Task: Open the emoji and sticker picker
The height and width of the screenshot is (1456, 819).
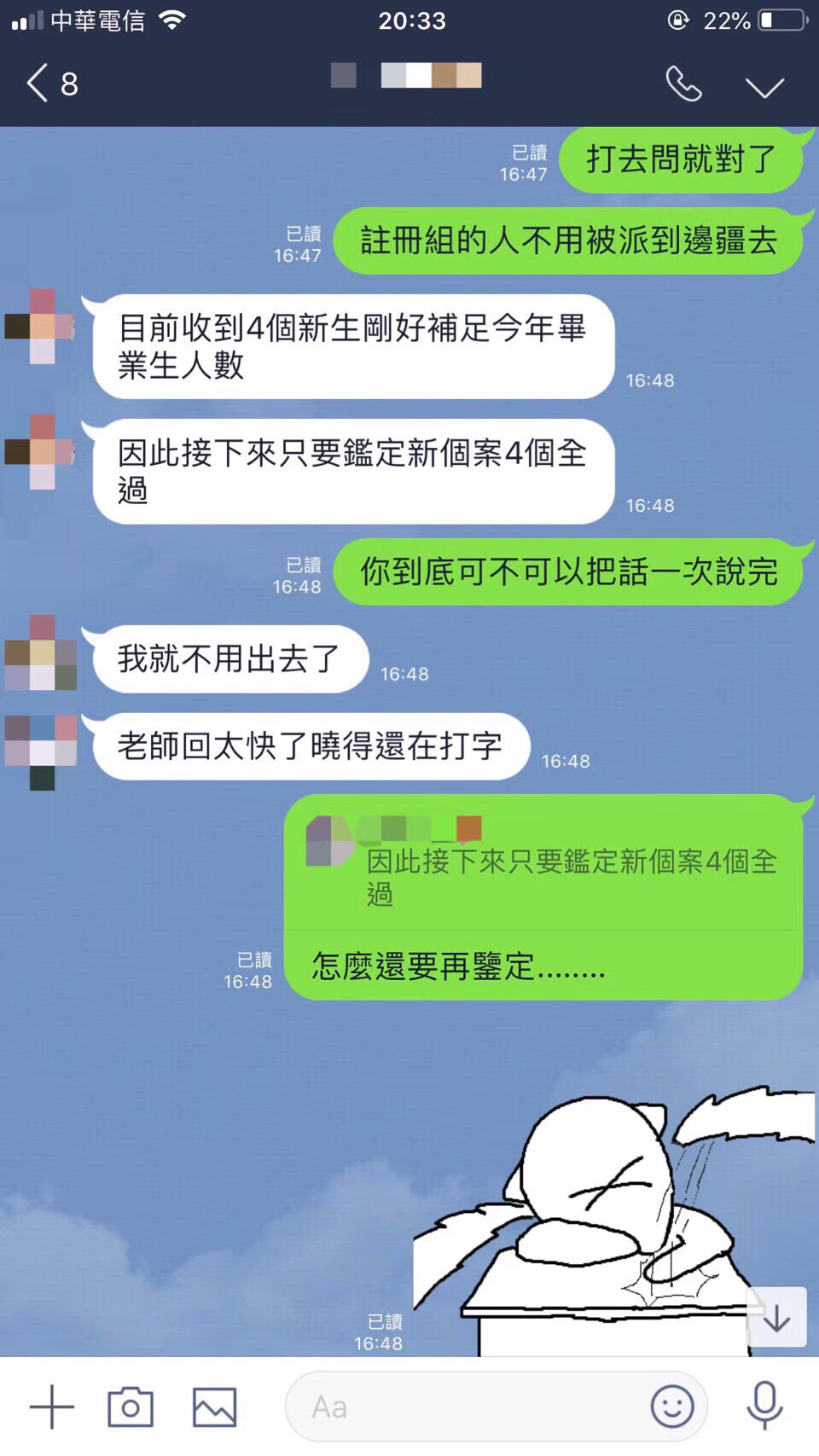Action: point(672,1407)
